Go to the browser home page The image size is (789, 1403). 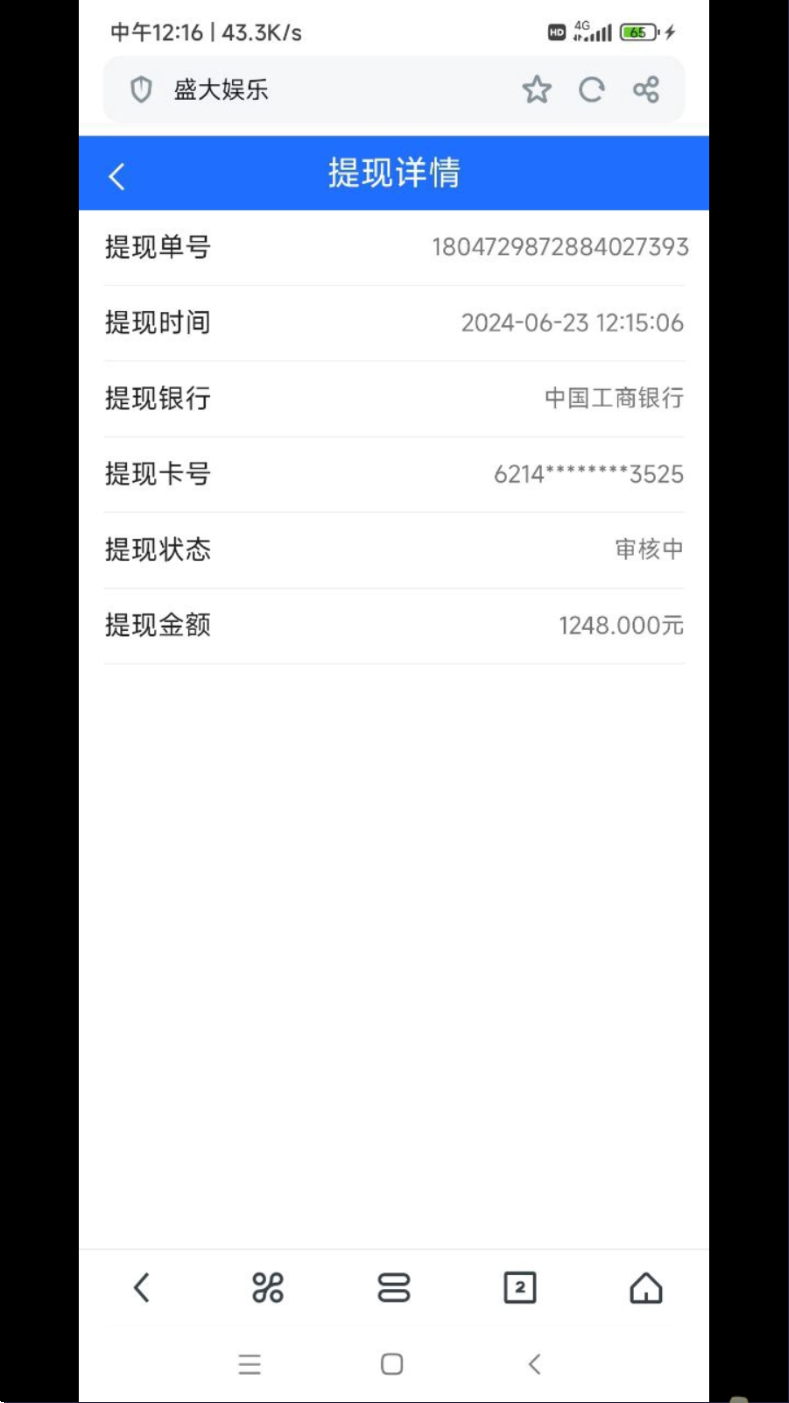point(646,1288)
